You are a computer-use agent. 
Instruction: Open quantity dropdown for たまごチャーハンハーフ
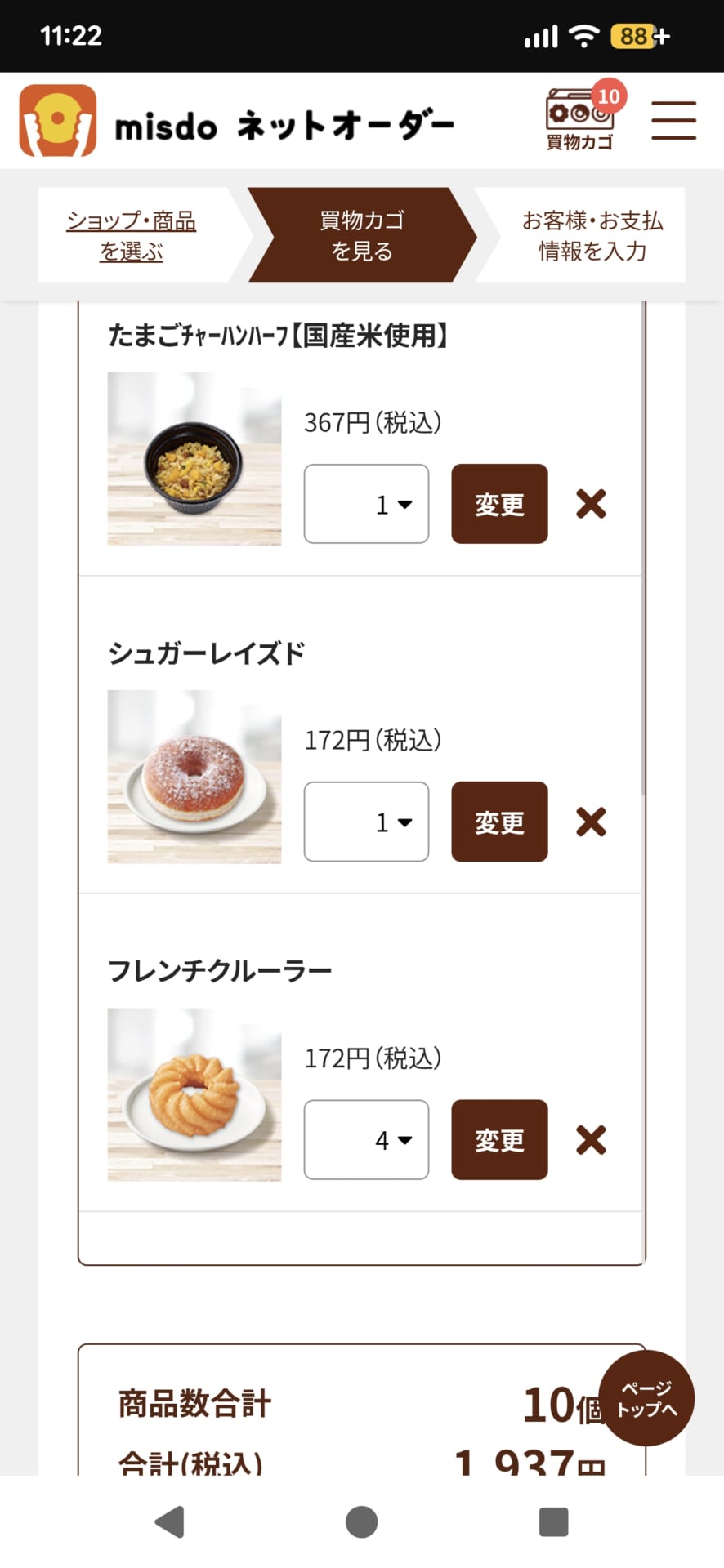click(366, 504)
